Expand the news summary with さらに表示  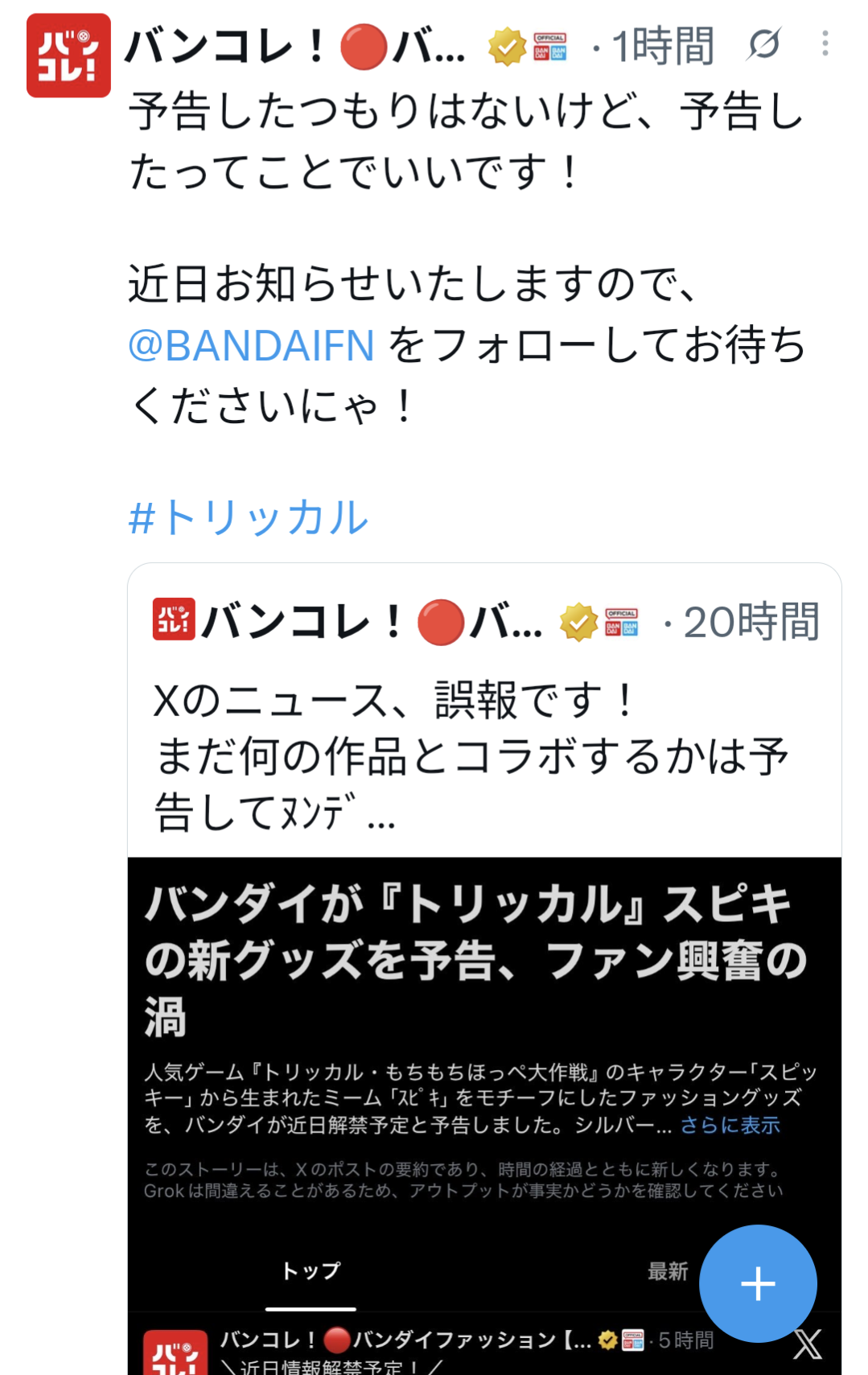pos(730,1125)
